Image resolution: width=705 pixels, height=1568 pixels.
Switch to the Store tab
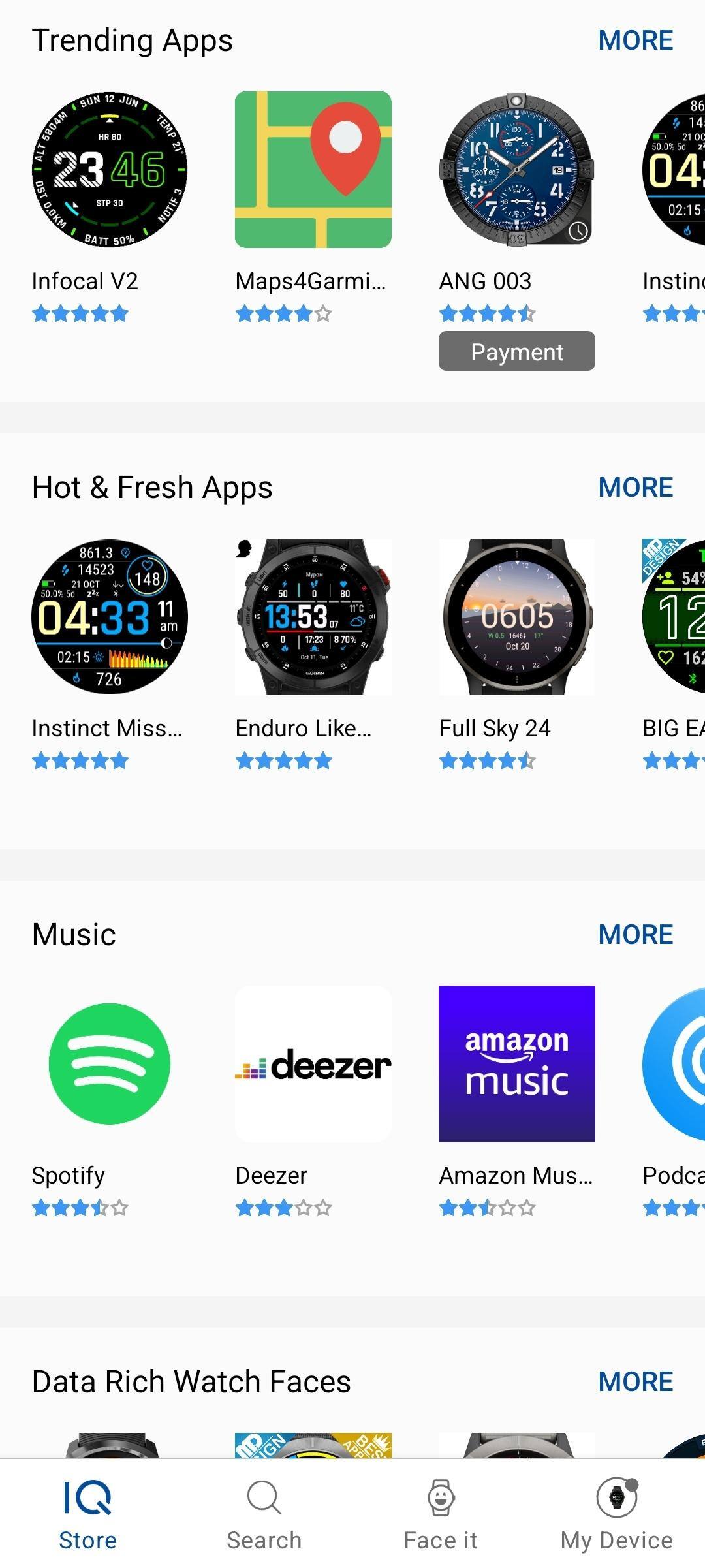point(88,1514)
